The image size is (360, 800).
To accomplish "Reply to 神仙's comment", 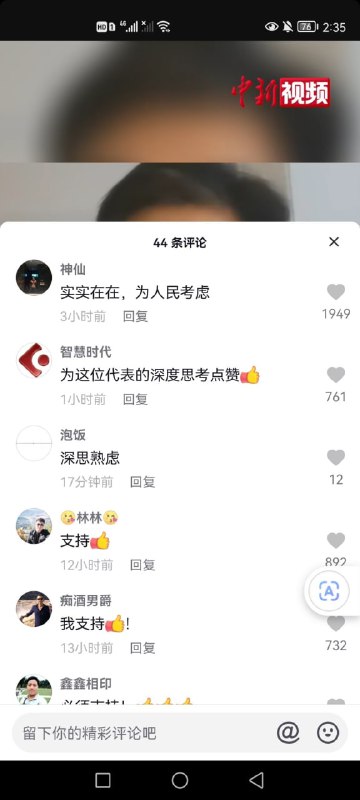I will pyautogui.click(x=135, y=316).
